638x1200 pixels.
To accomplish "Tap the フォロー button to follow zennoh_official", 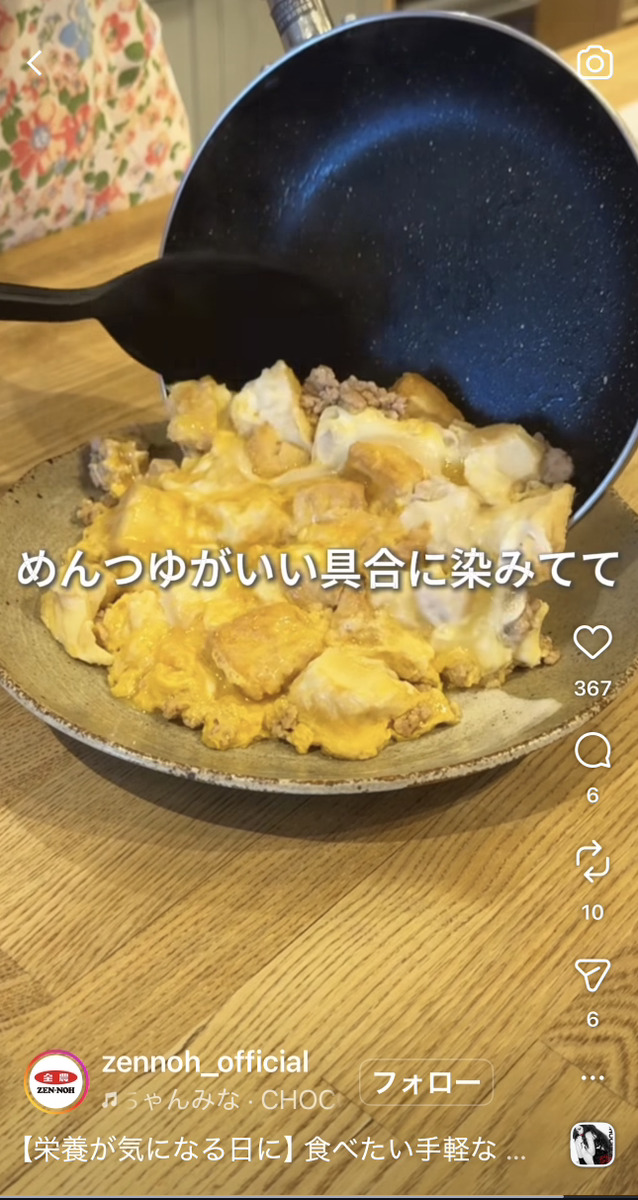I will (426, 1082).
